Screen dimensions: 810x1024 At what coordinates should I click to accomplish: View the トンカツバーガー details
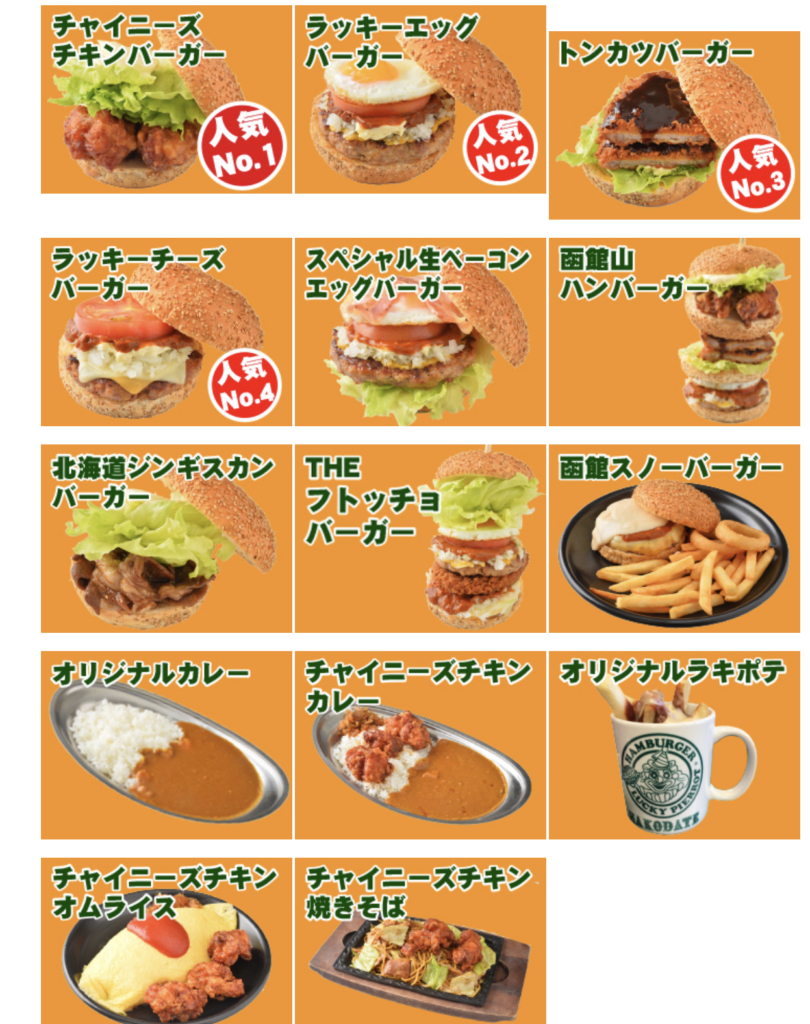[x=674, y=125]
